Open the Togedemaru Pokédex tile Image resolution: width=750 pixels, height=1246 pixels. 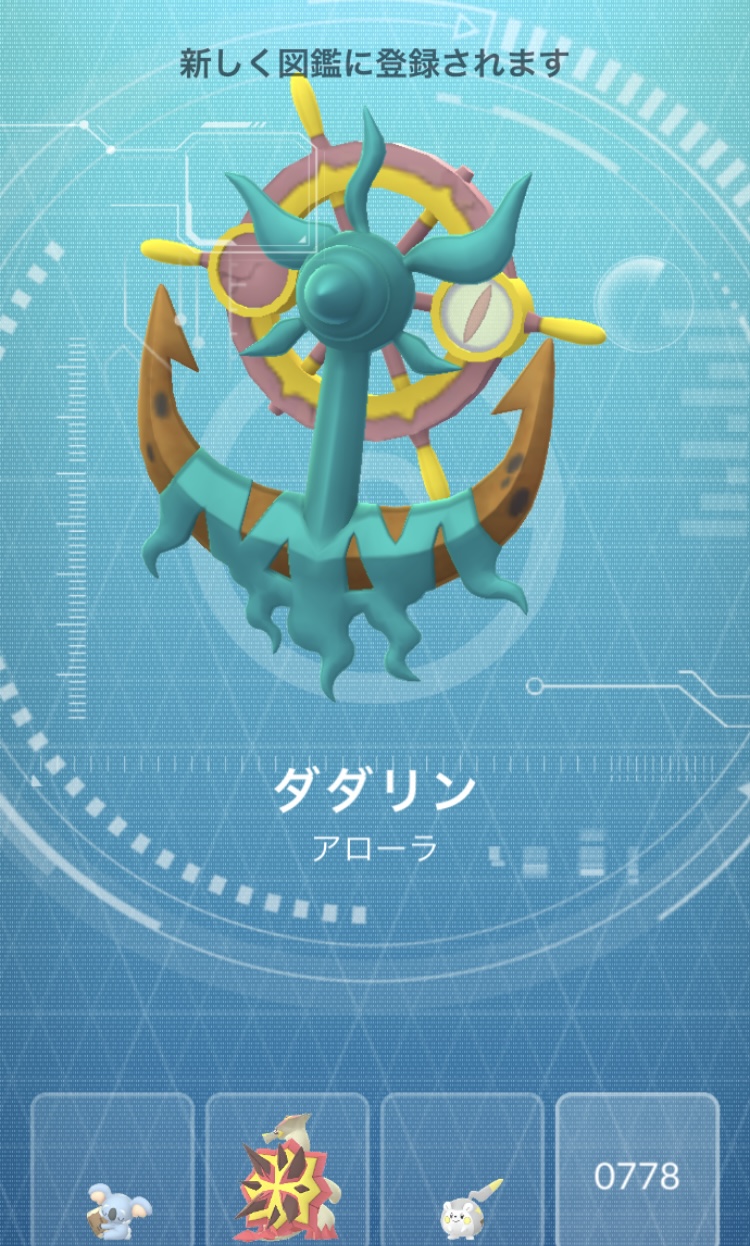462,1170
